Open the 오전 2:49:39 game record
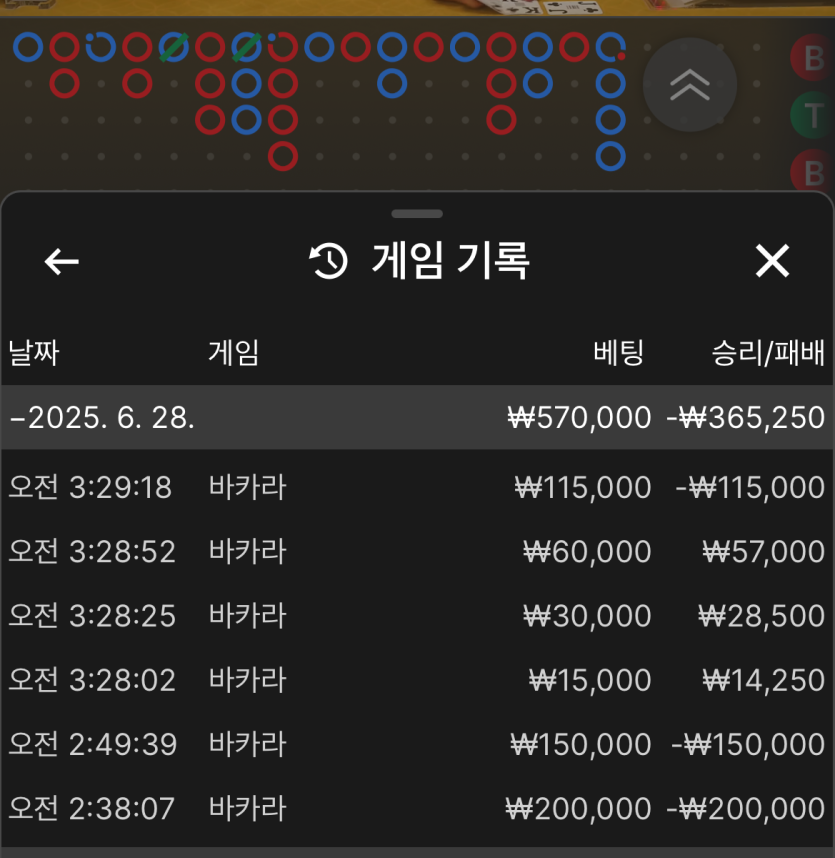 tap(417, 744)
